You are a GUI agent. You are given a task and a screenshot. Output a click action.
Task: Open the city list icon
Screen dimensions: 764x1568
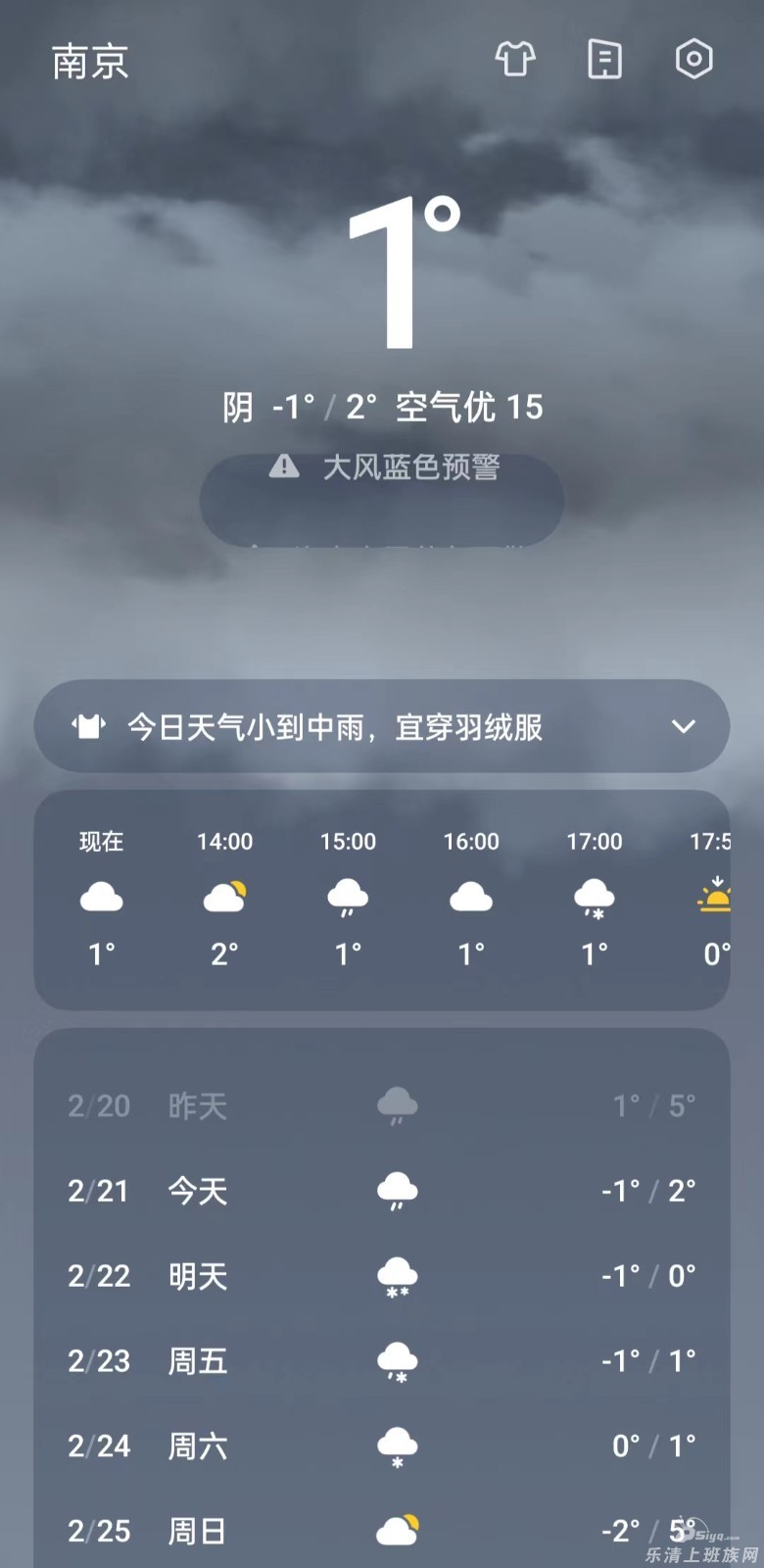pyautogui.click(x=604, y=60)
